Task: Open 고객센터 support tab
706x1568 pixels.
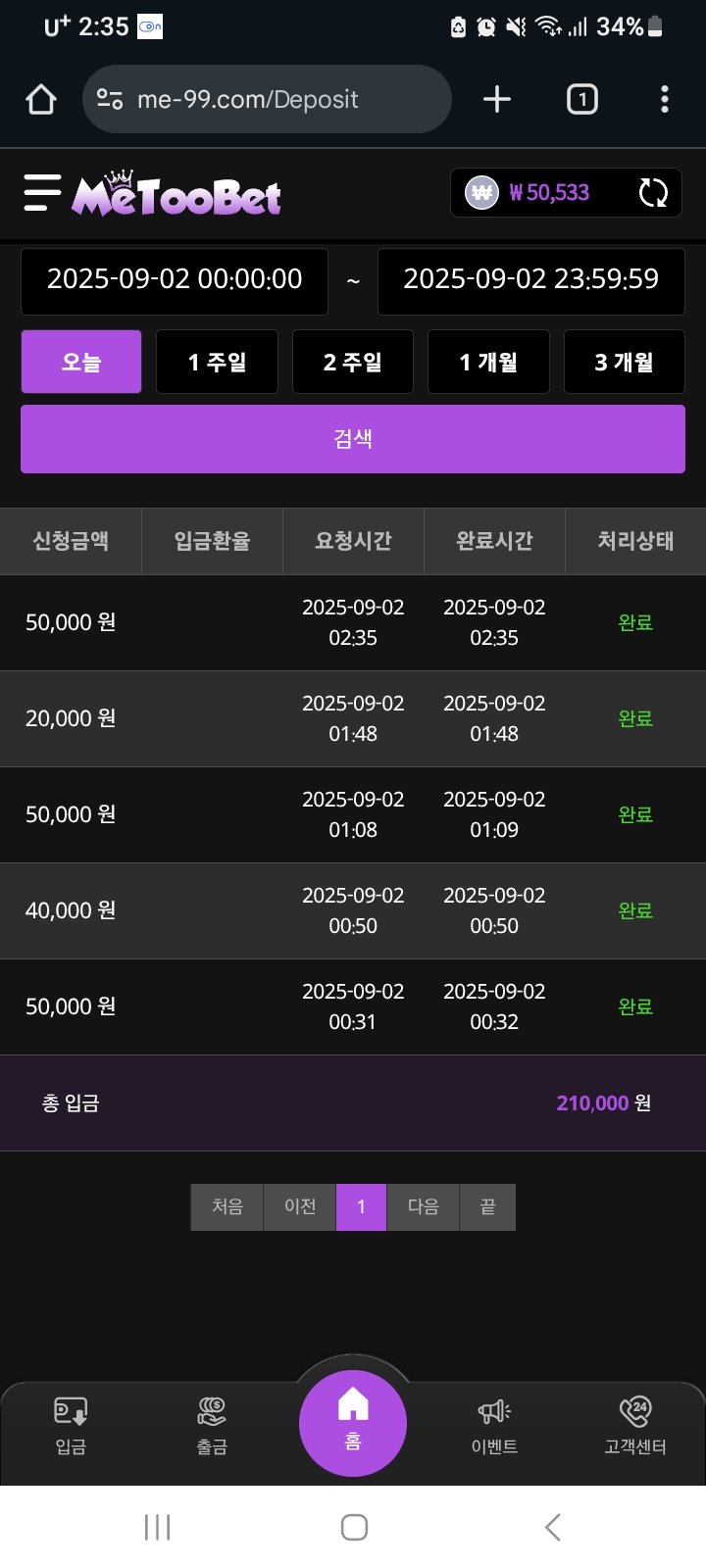Action: point(635,1426)
